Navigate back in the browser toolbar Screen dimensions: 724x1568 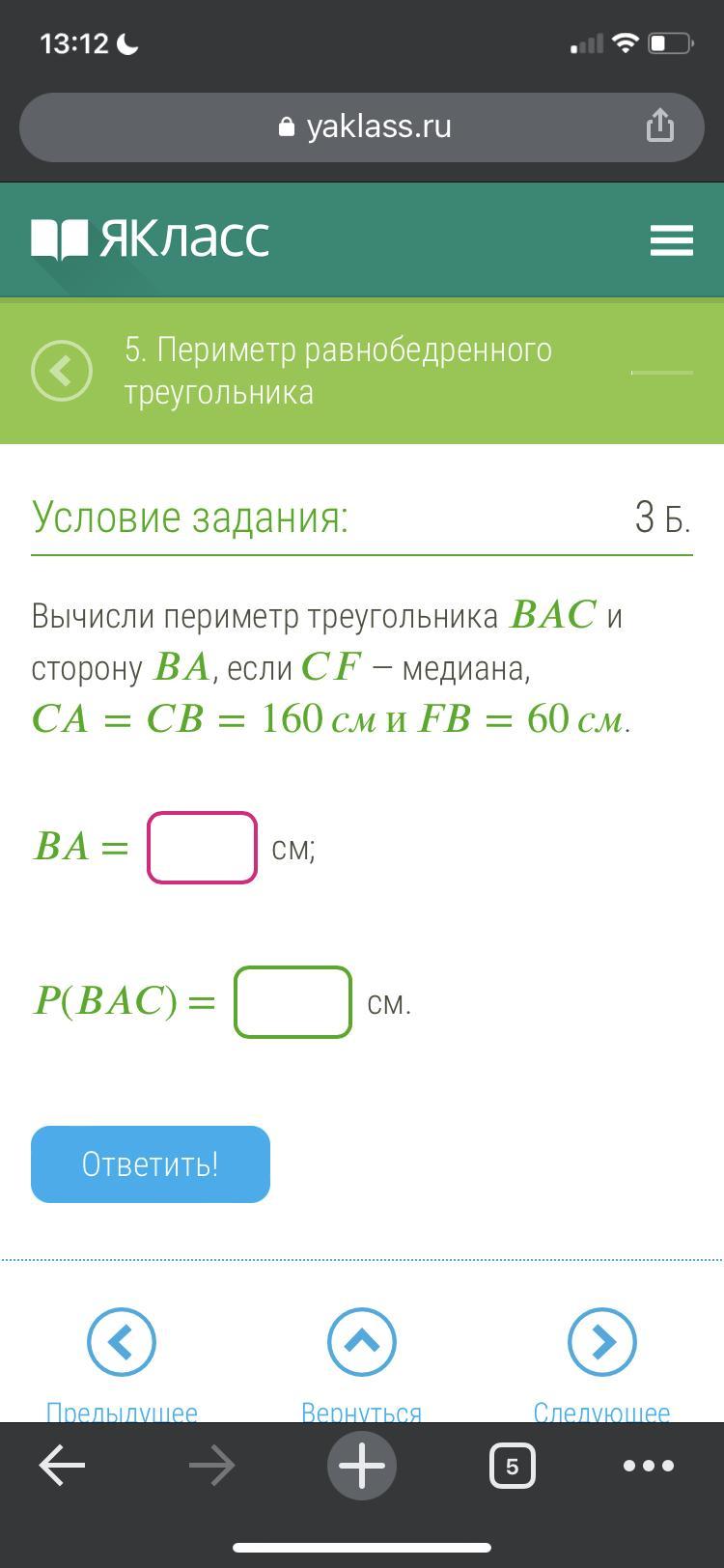63,1466
